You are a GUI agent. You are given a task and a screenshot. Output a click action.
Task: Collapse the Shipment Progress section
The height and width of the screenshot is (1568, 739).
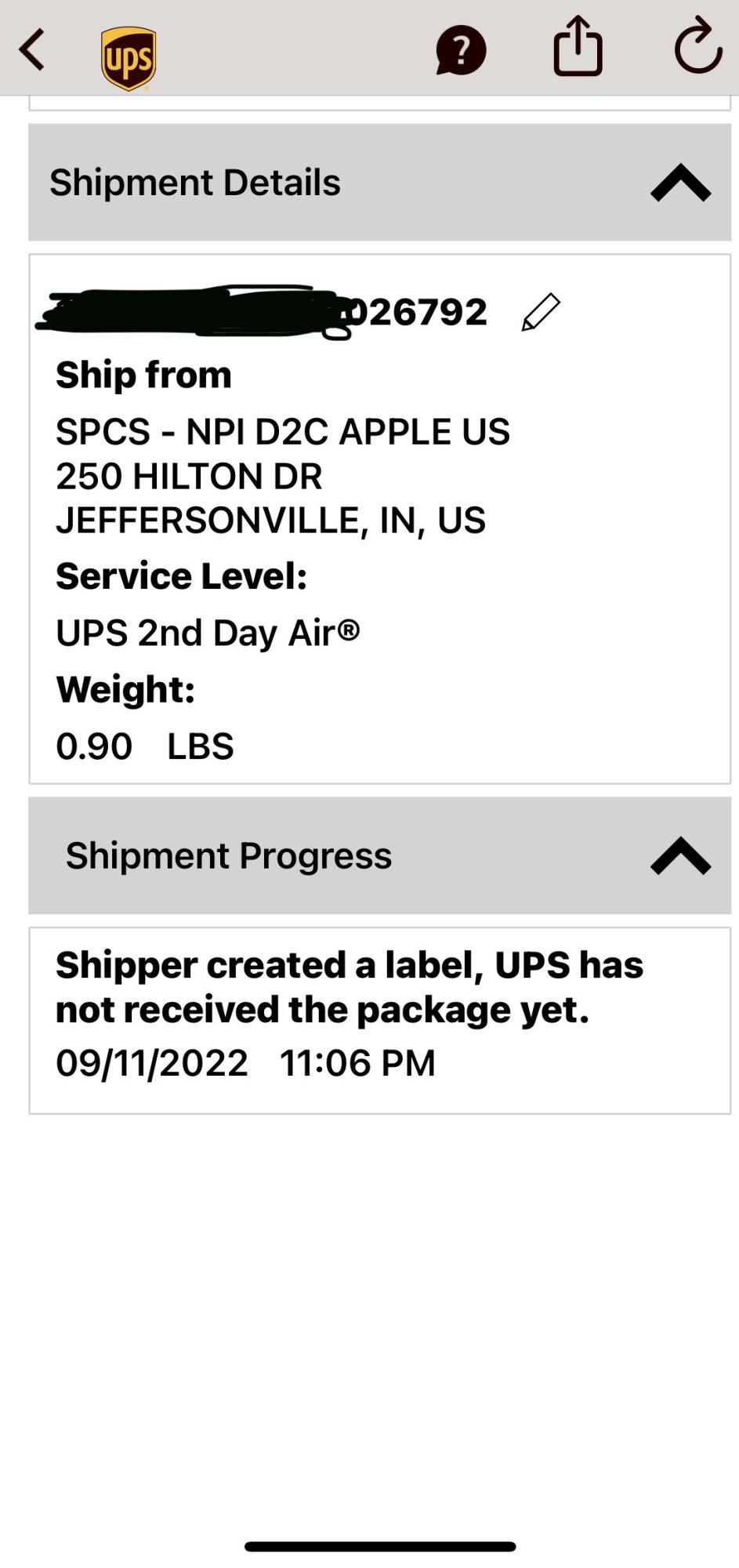click(679, 855)
